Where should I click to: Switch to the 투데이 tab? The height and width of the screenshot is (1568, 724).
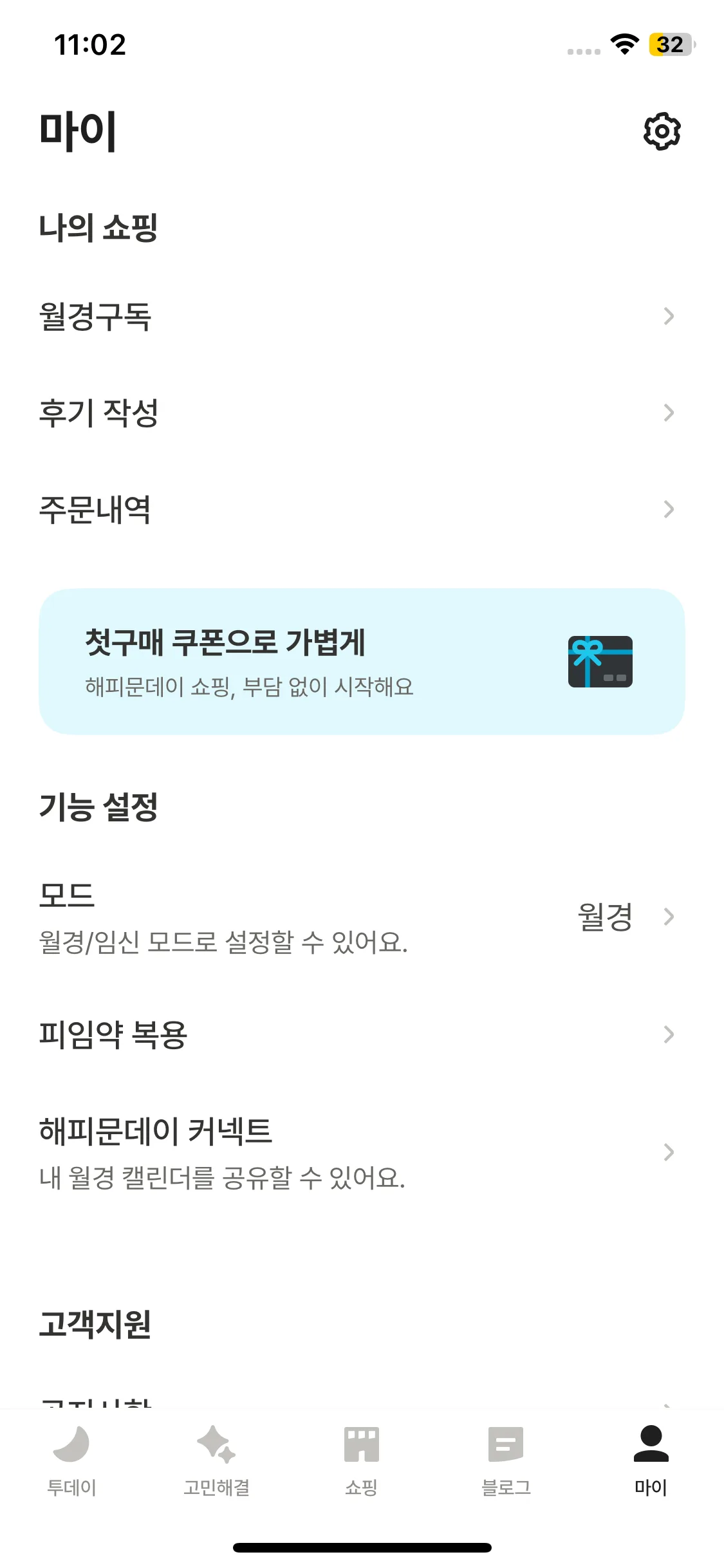click(71, 1461)
